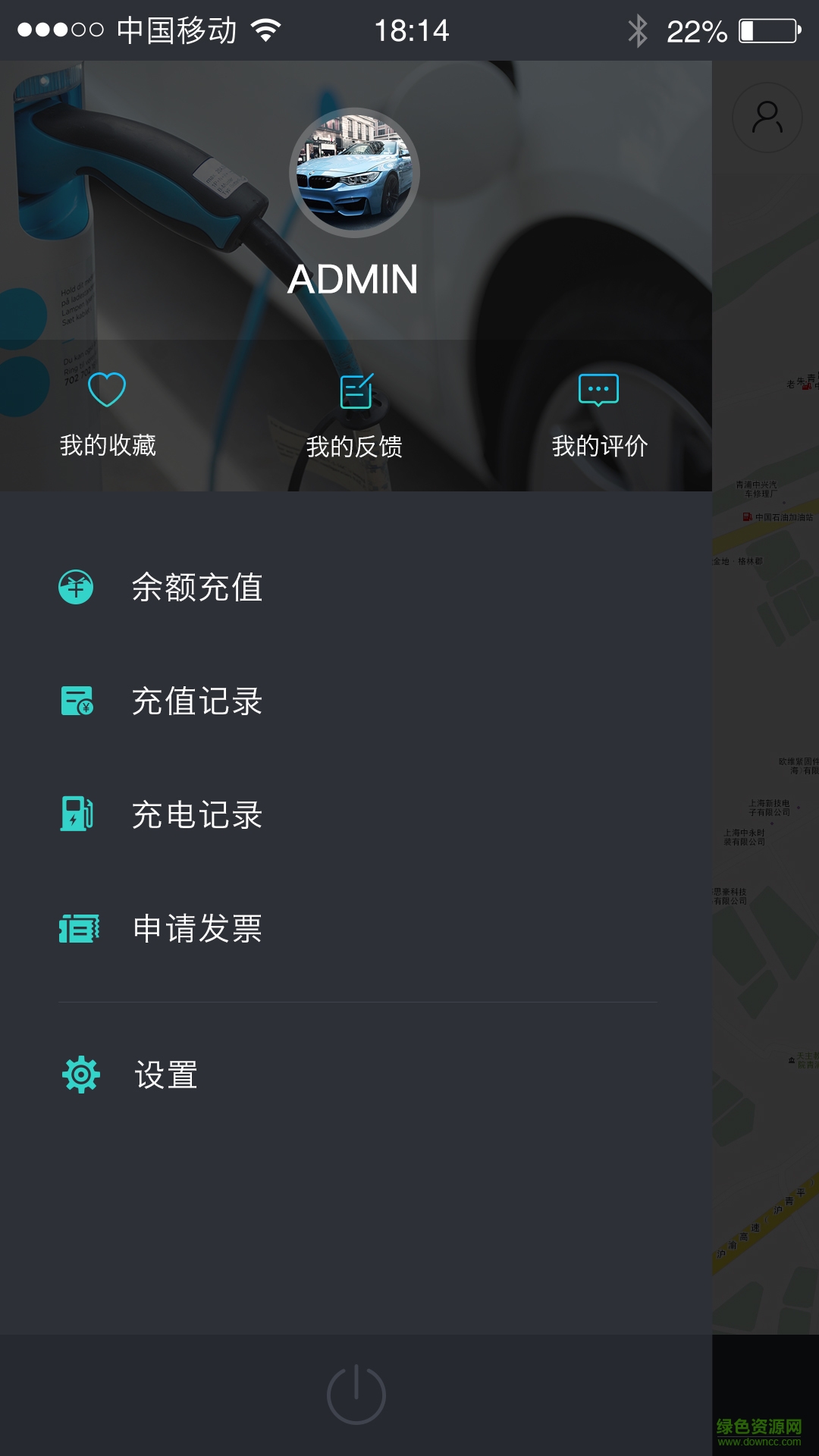Tap the map area on the right edge
This screenshot has width=819, height=1456.
(766, 758)
